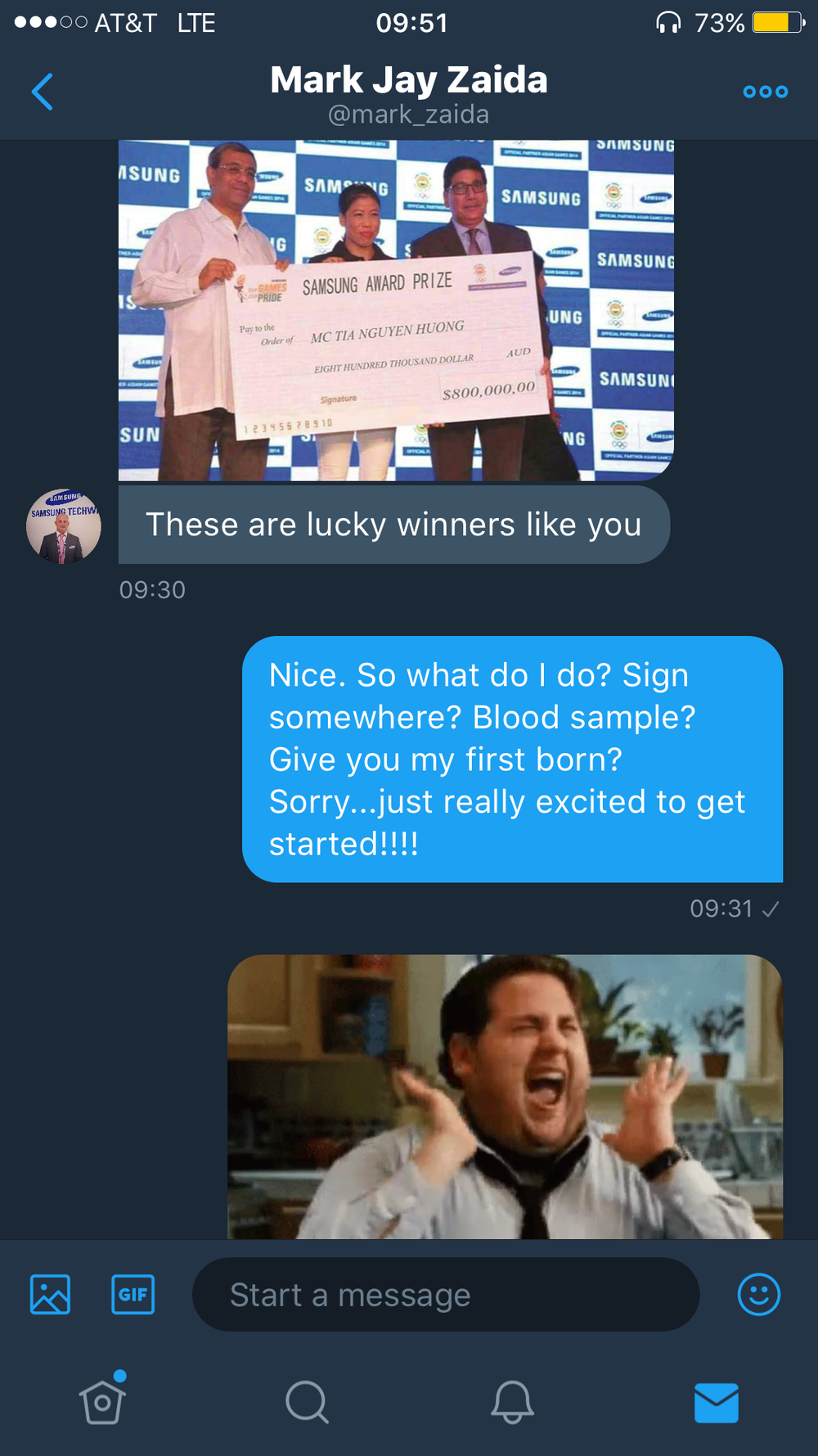This screenshot has height=1456, width=818.
Task: Go back to the messages list
Action: [42, 92]
